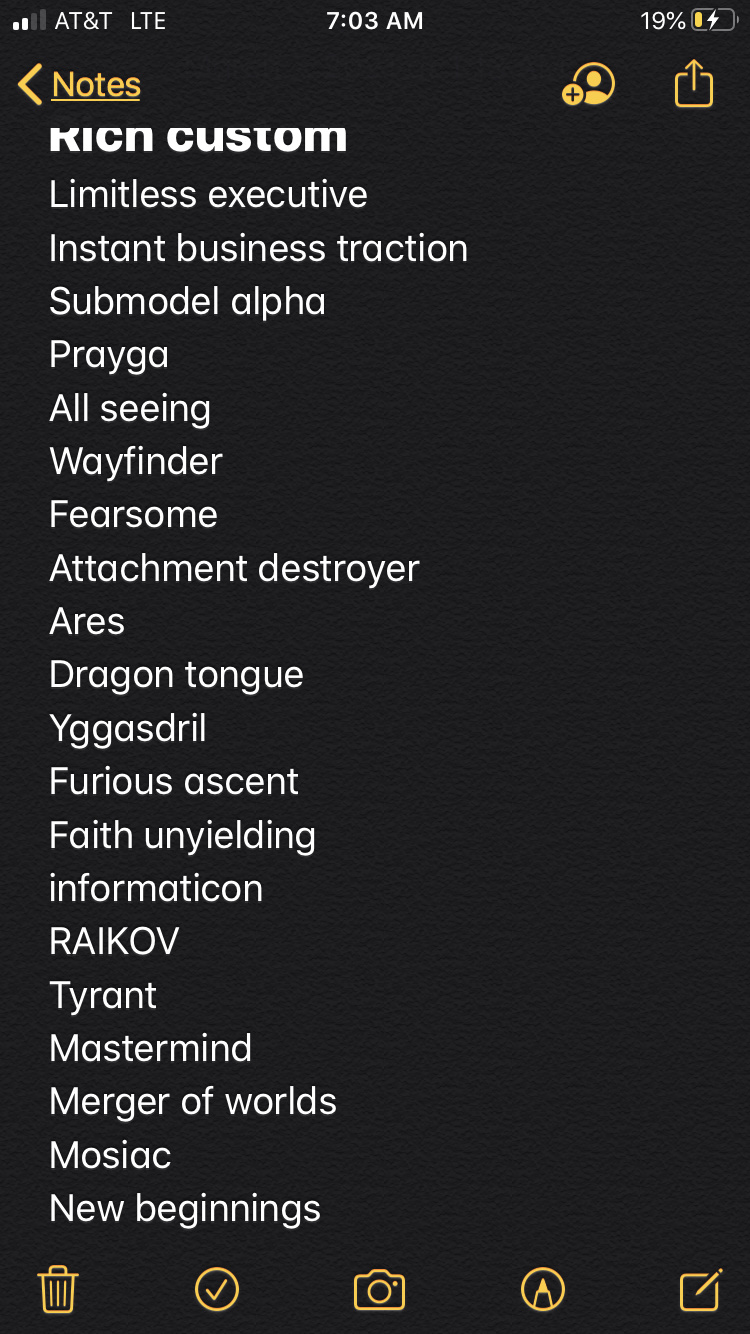The width and height of the screenshot is (750, 1334).
Task: Open the markup drawing tool
Action: tap(543, 1289)
